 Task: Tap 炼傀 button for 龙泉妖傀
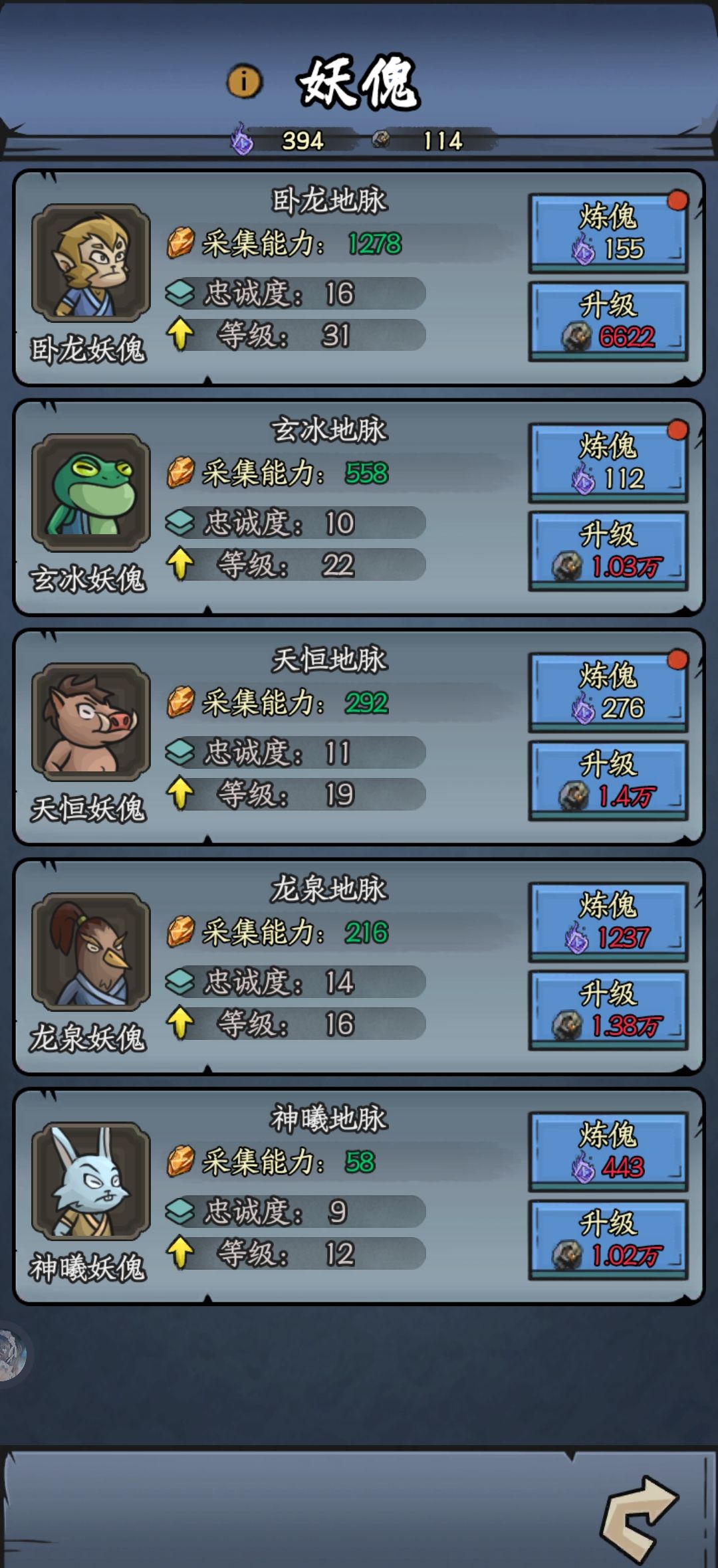click(x=608, y=922)
